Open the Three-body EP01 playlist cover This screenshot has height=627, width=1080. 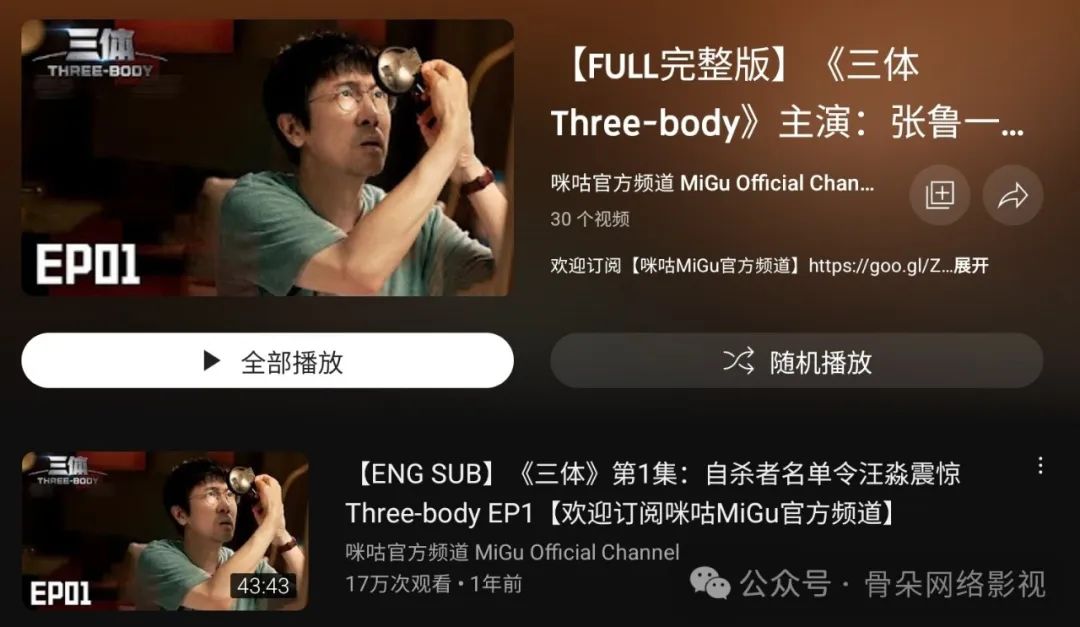click(267, 157)
